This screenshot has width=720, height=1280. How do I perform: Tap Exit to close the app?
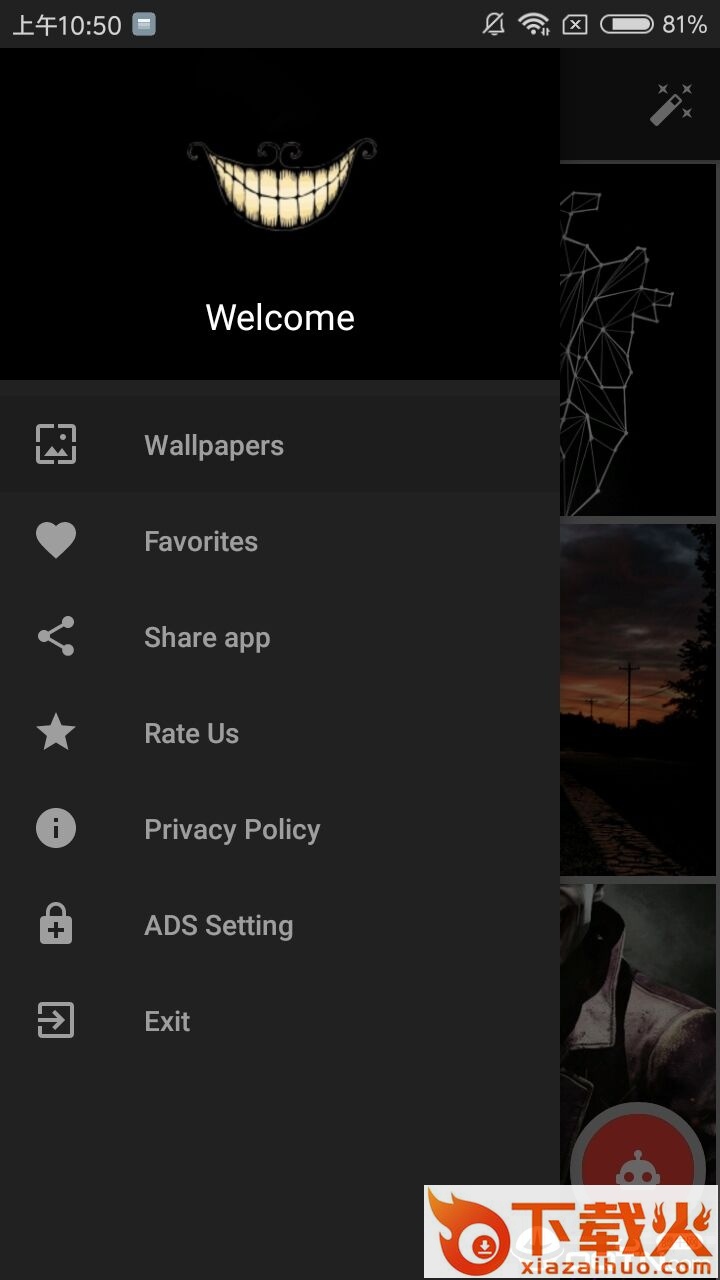167,1021
